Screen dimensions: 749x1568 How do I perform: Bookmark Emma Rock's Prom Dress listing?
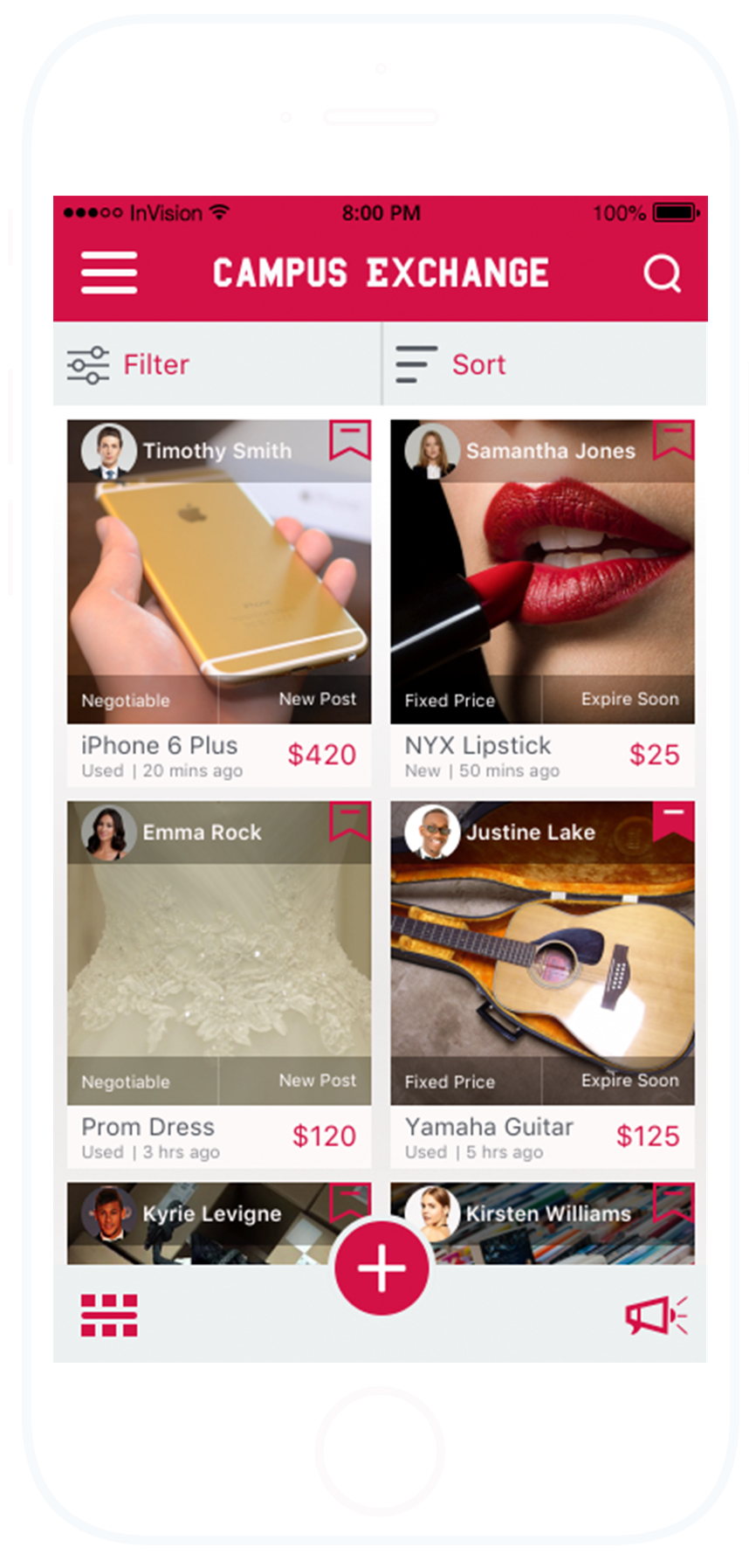pyautogui.click(x=350, y=821)
